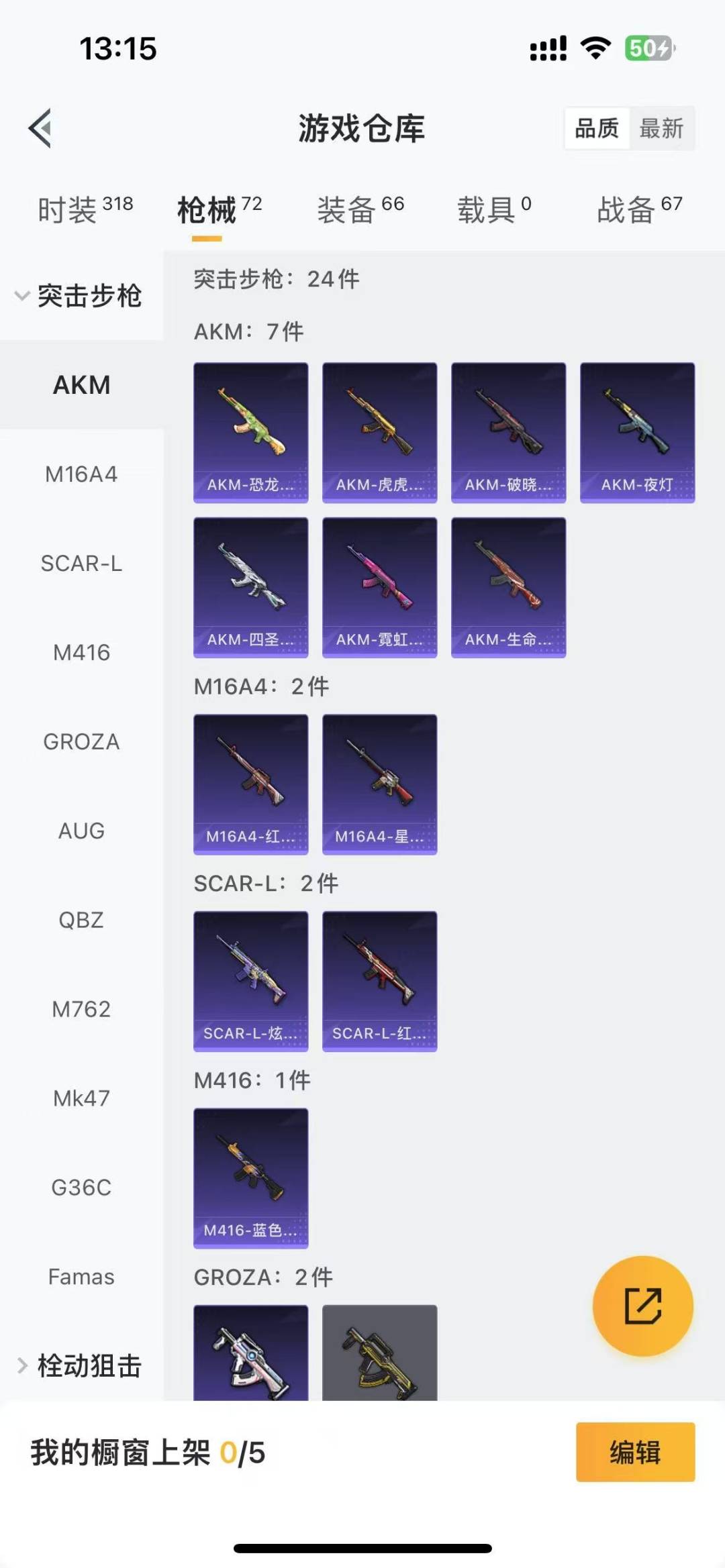Tap the 编辑 button
This screenshot has width=725, height=1568.
(635, 1452)
